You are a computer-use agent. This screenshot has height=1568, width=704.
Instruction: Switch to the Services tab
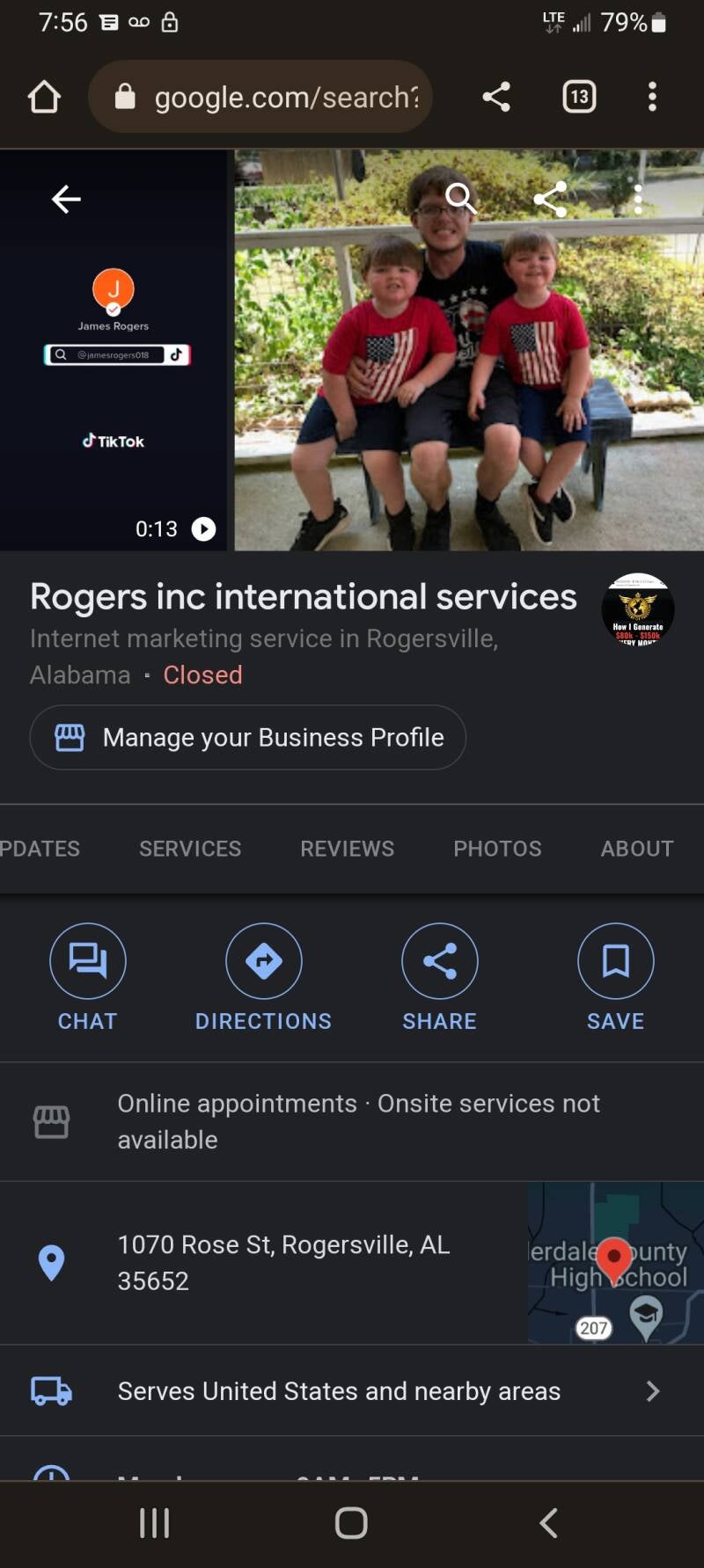pos(190,849)
